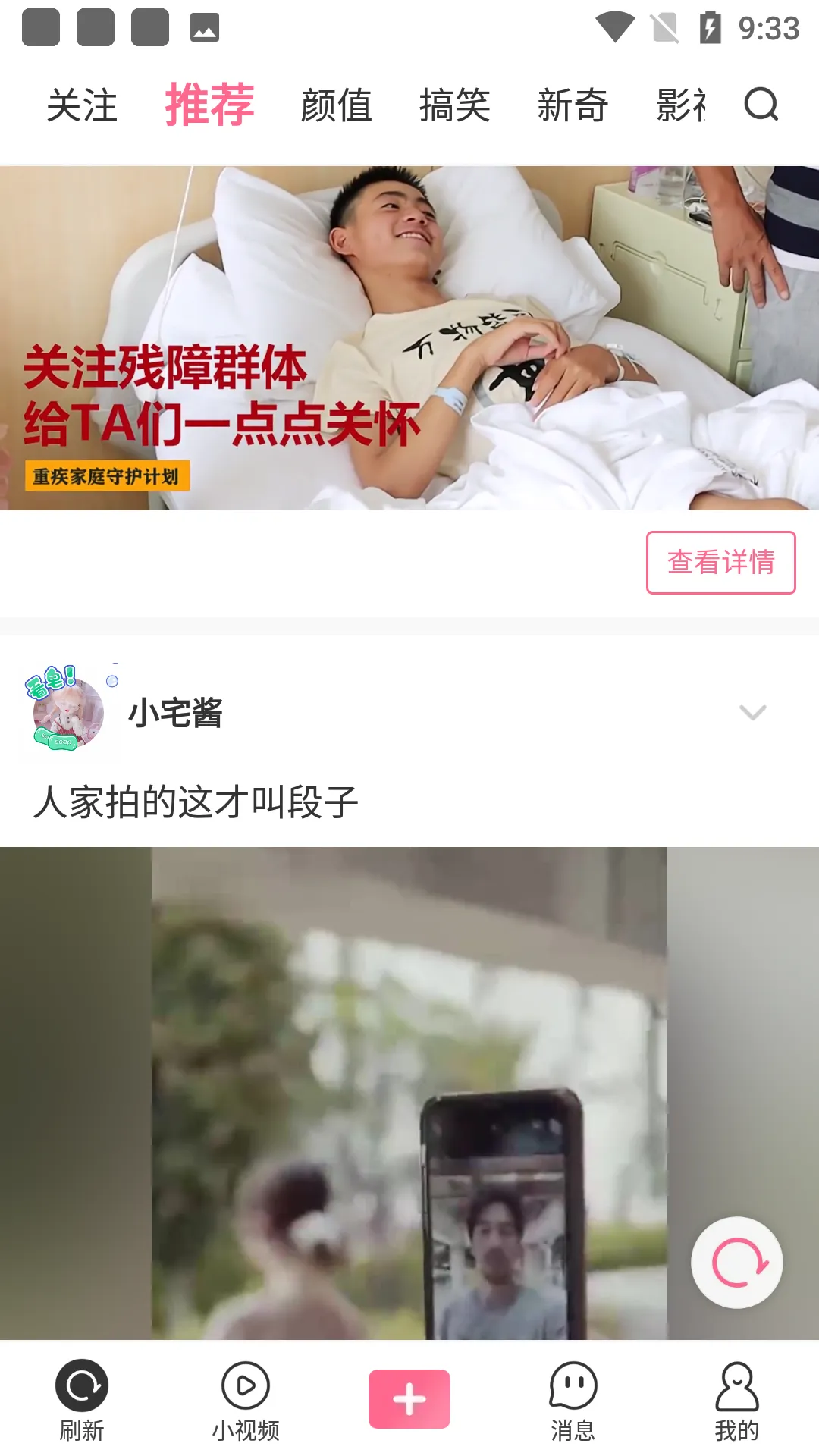Tap the 查看详情 button
The image size is (819, 1456).
coord(720,562)
